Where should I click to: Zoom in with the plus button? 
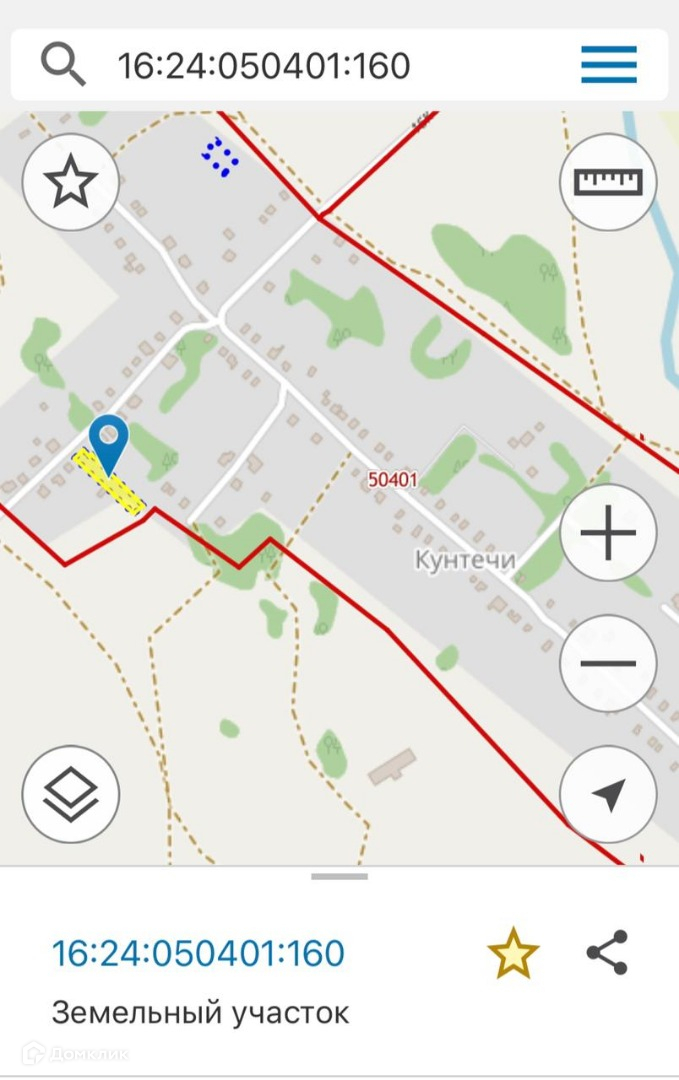pyautogui.click(x=608, y=533)
